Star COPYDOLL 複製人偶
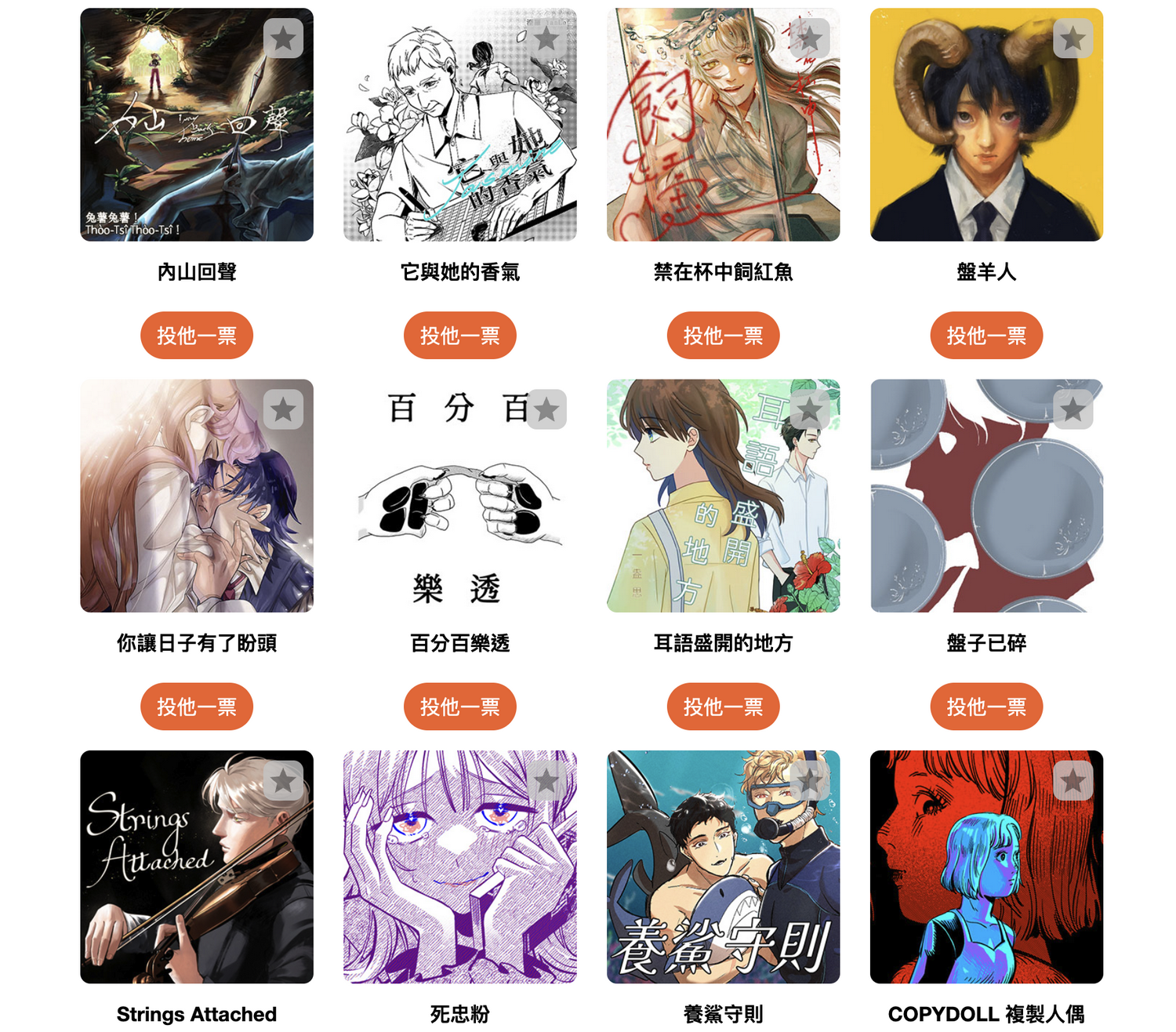Image resolution: width=1176 pixels, height=1032 pixels. (1073, 780)
